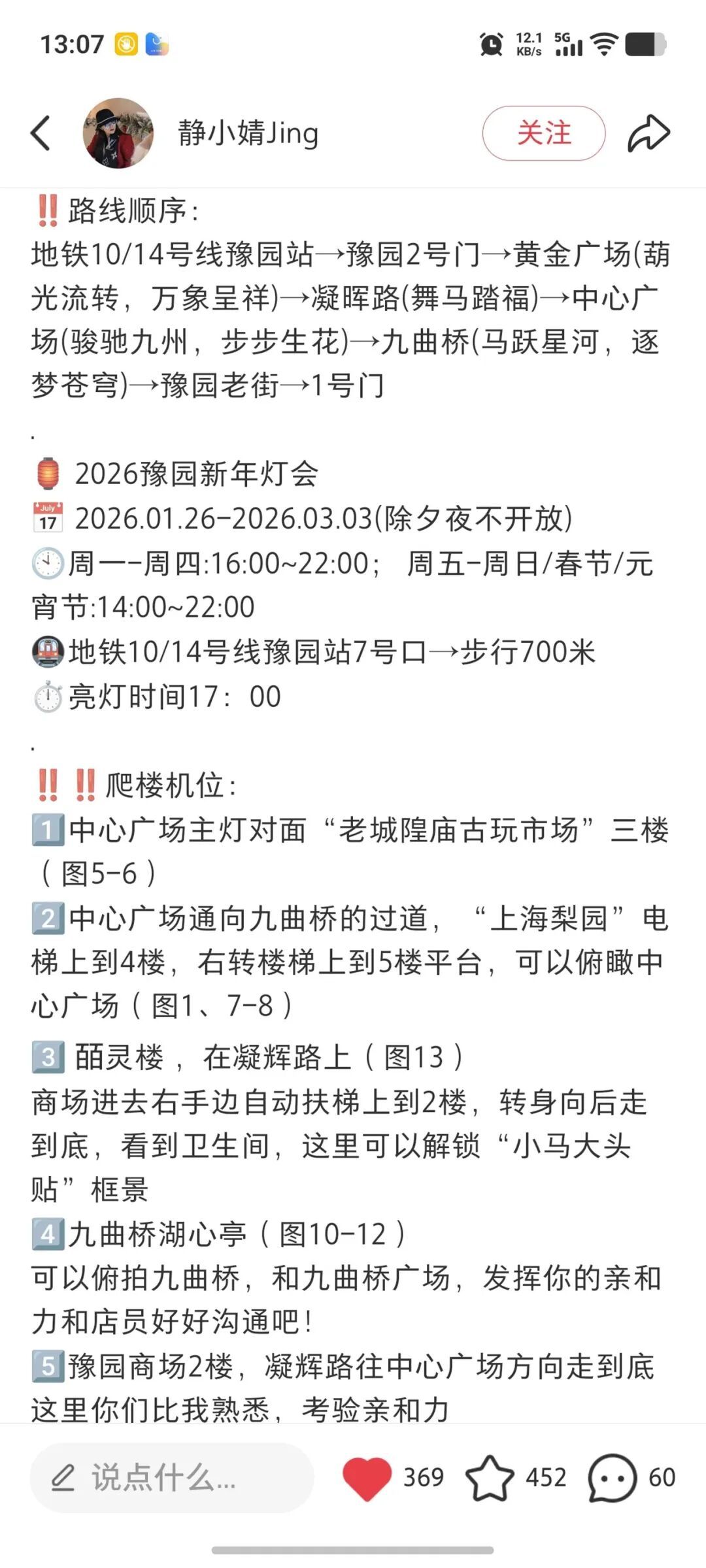The image size is (706, 1568).
Task: Follow the author with the 关注 button
Action: click(543, 133)
